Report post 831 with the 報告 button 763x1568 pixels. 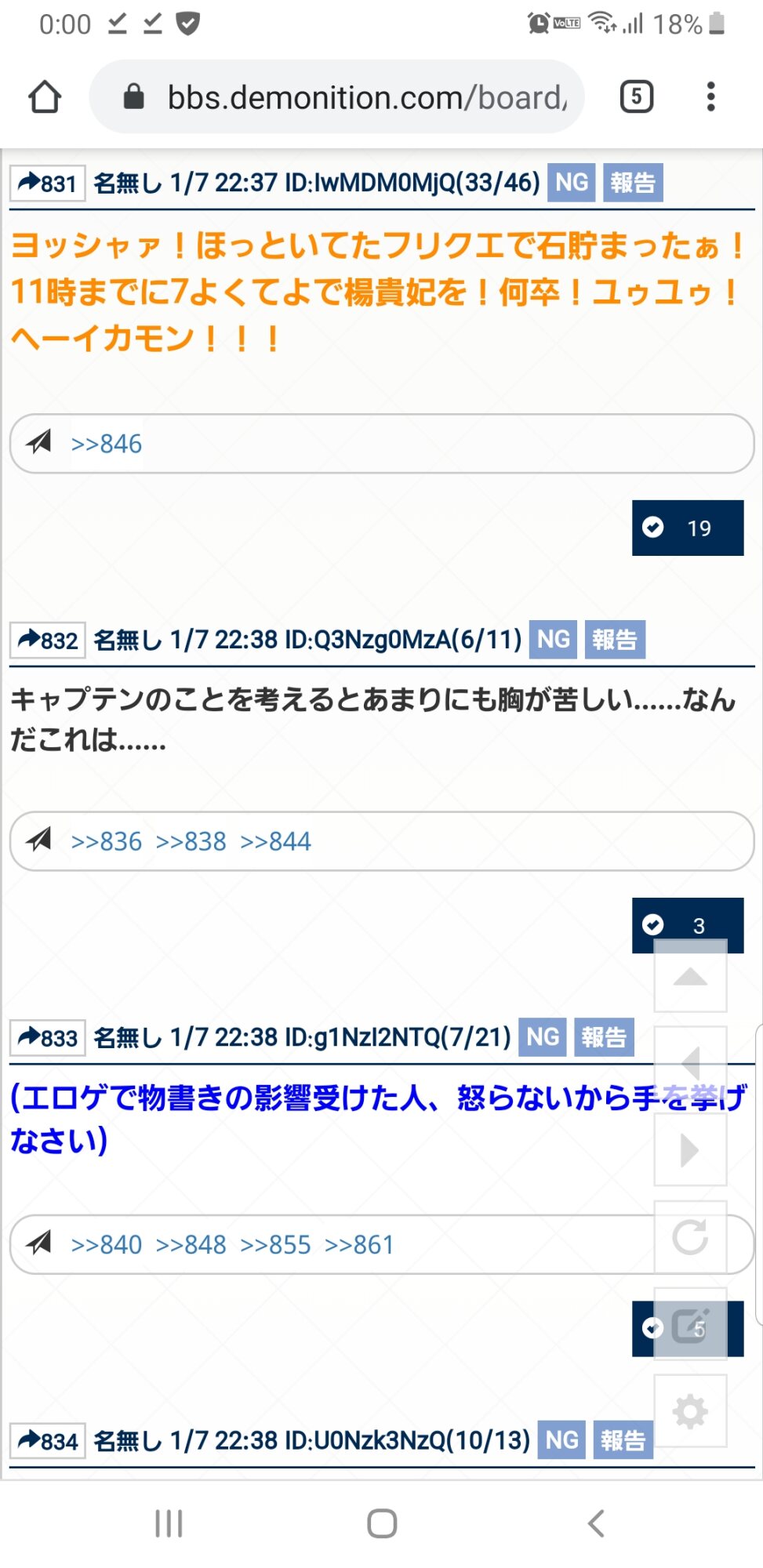coord(632,183)
